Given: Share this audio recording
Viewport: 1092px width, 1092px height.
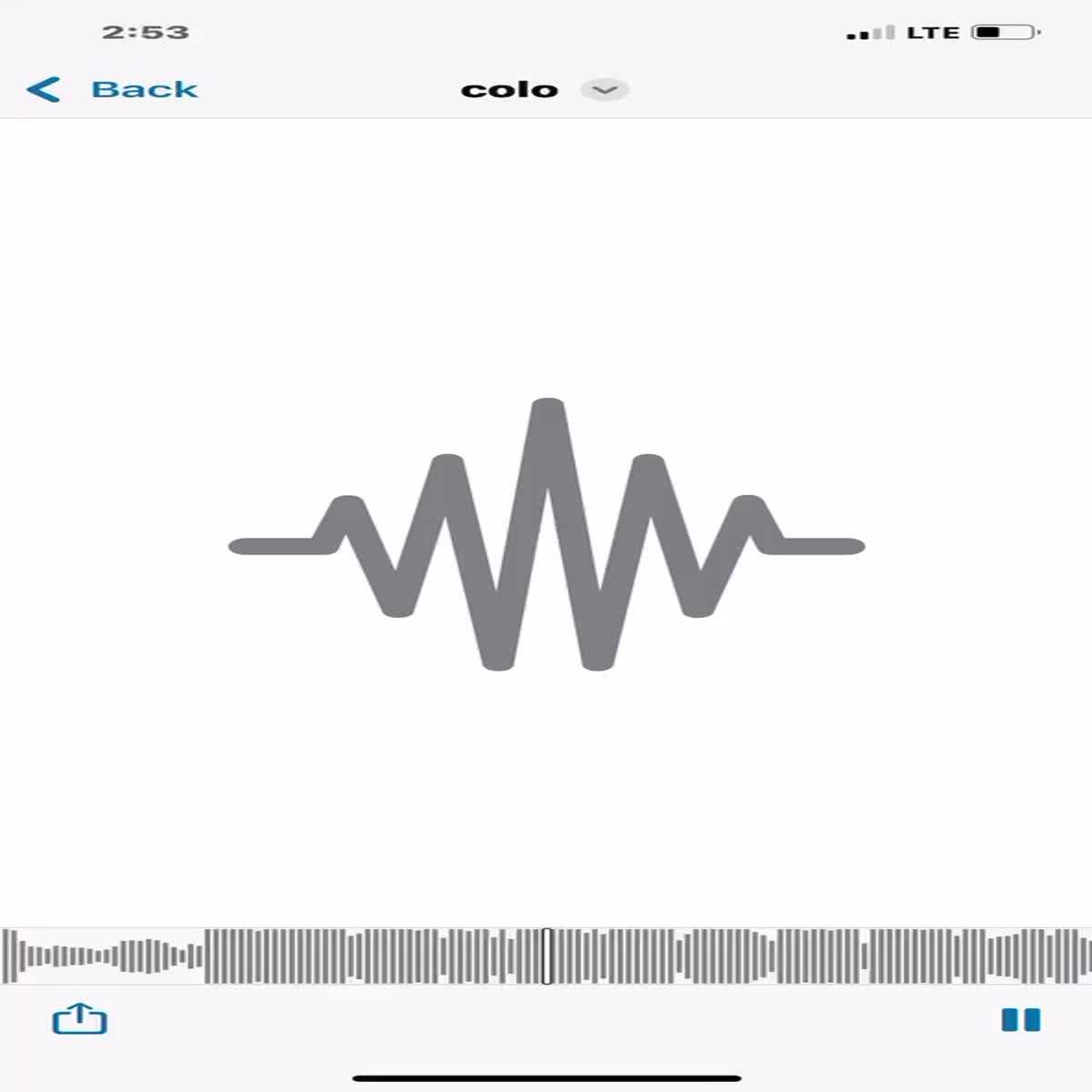Looking at the screenshot, I should 80,1018.
